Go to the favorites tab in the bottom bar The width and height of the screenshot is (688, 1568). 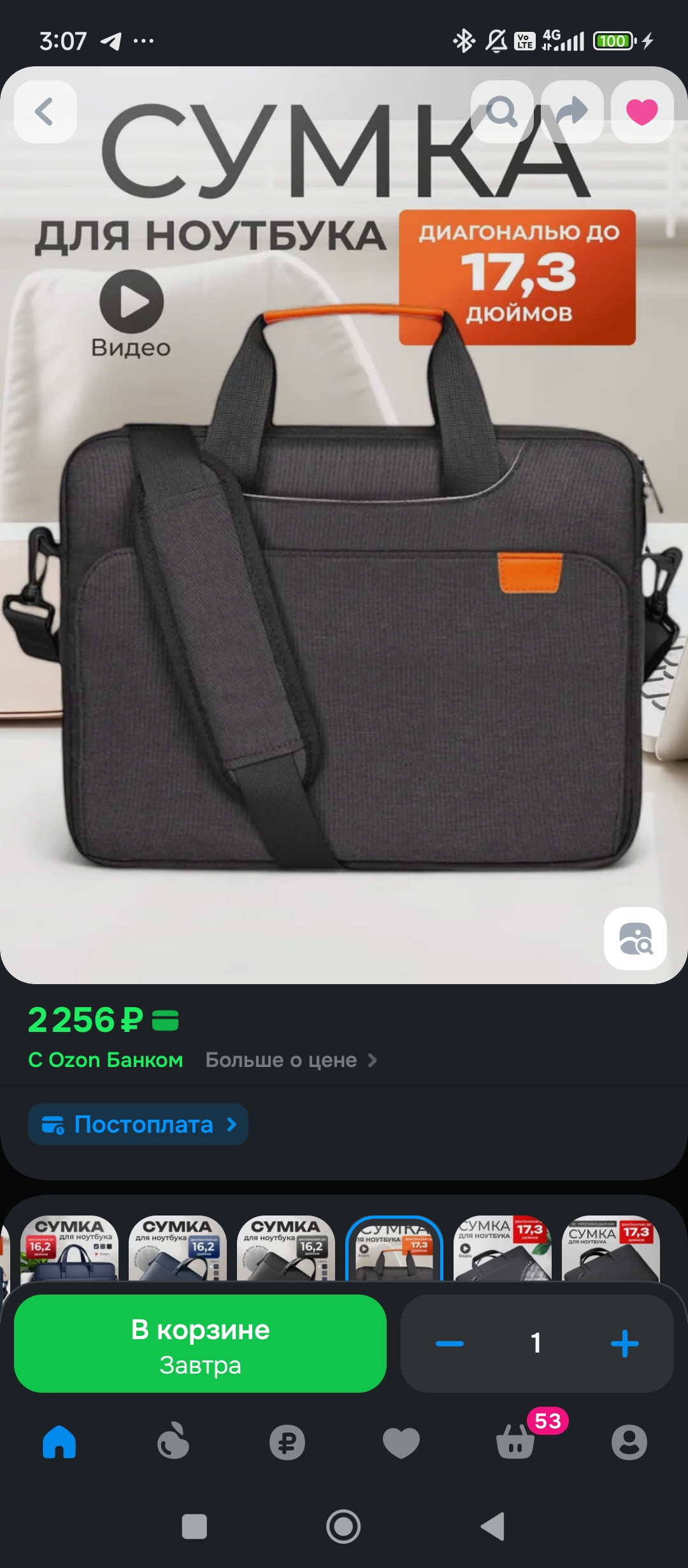click(401, 1442)
